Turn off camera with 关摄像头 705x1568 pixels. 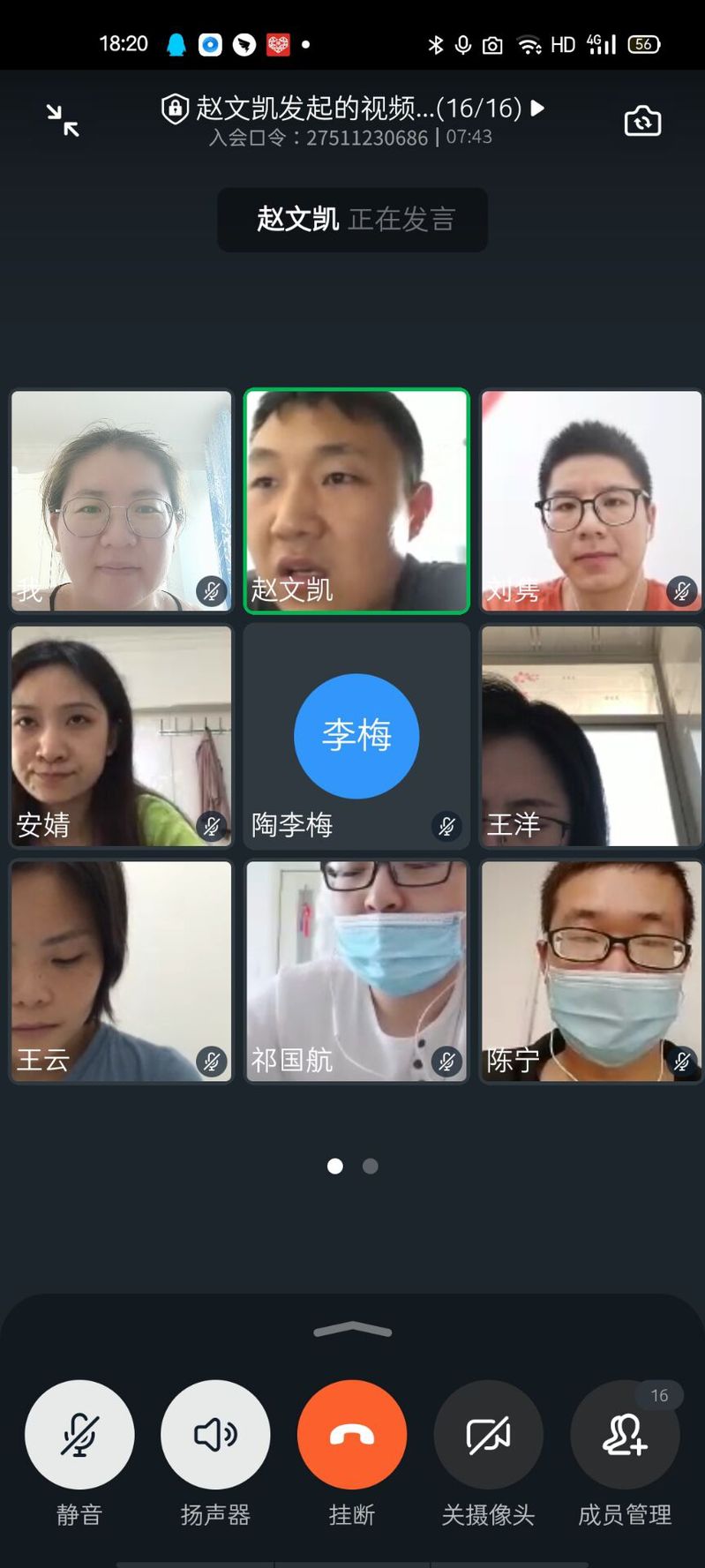coord(488,1434)
